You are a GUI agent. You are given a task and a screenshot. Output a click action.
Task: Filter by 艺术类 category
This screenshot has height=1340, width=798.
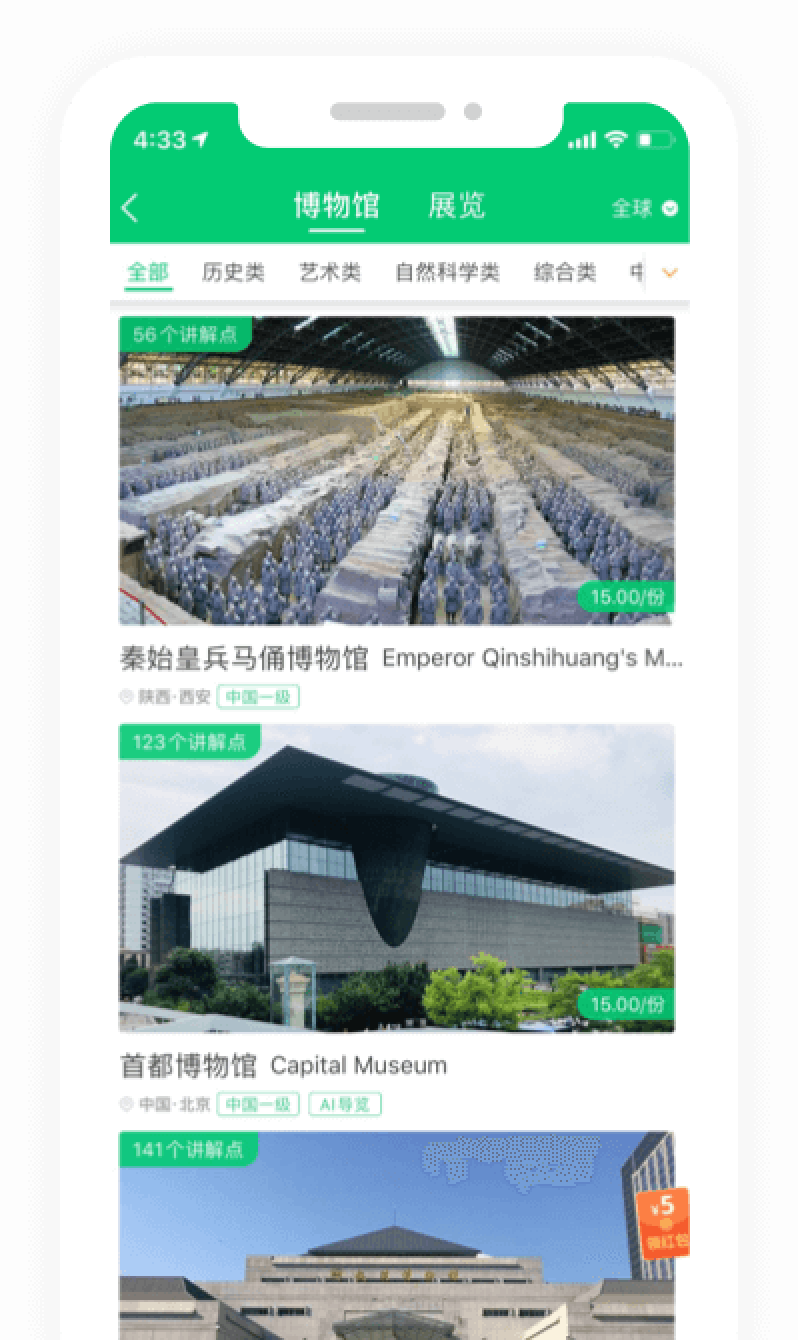330,272
